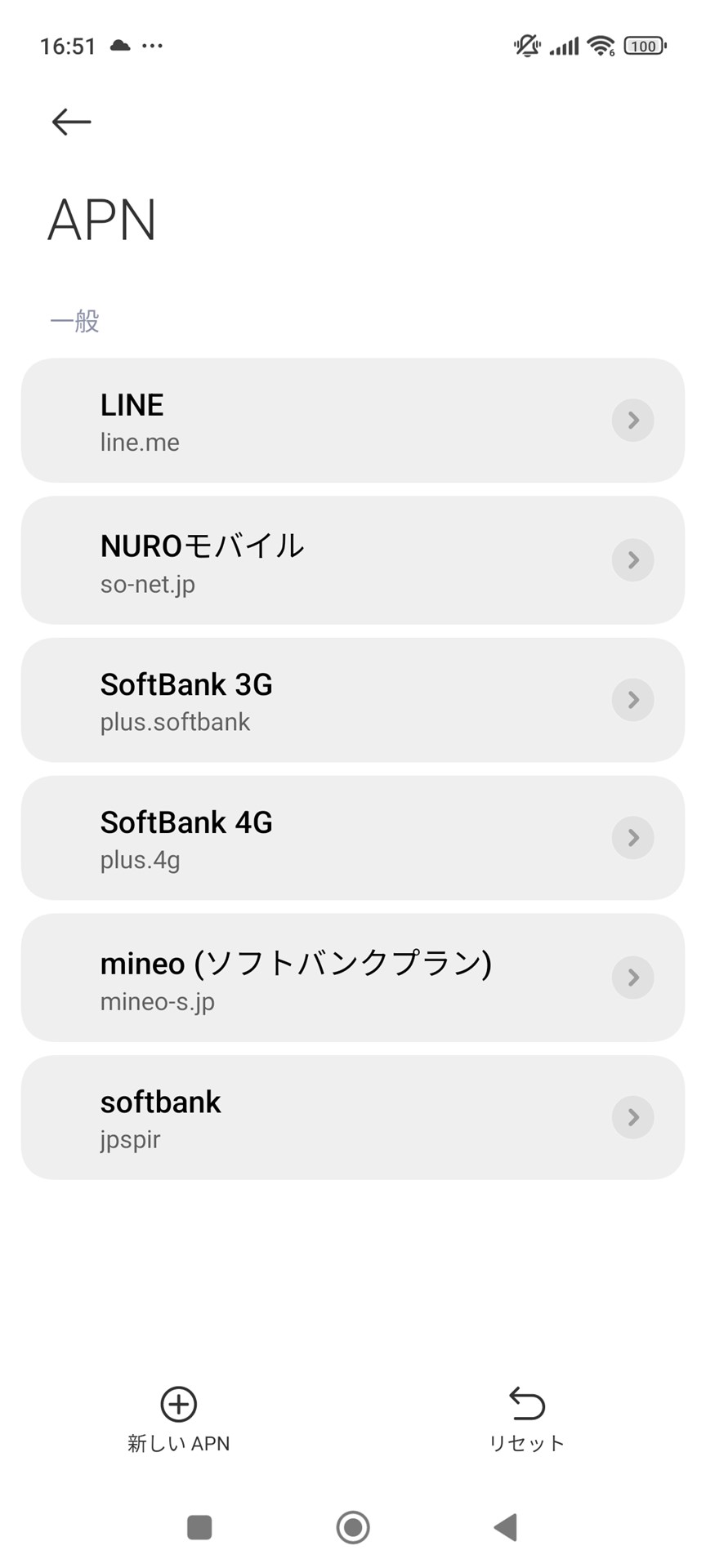Tap the 一般 section header
The width and height of the screenshot is (706, 1568).
coord(75,321)
